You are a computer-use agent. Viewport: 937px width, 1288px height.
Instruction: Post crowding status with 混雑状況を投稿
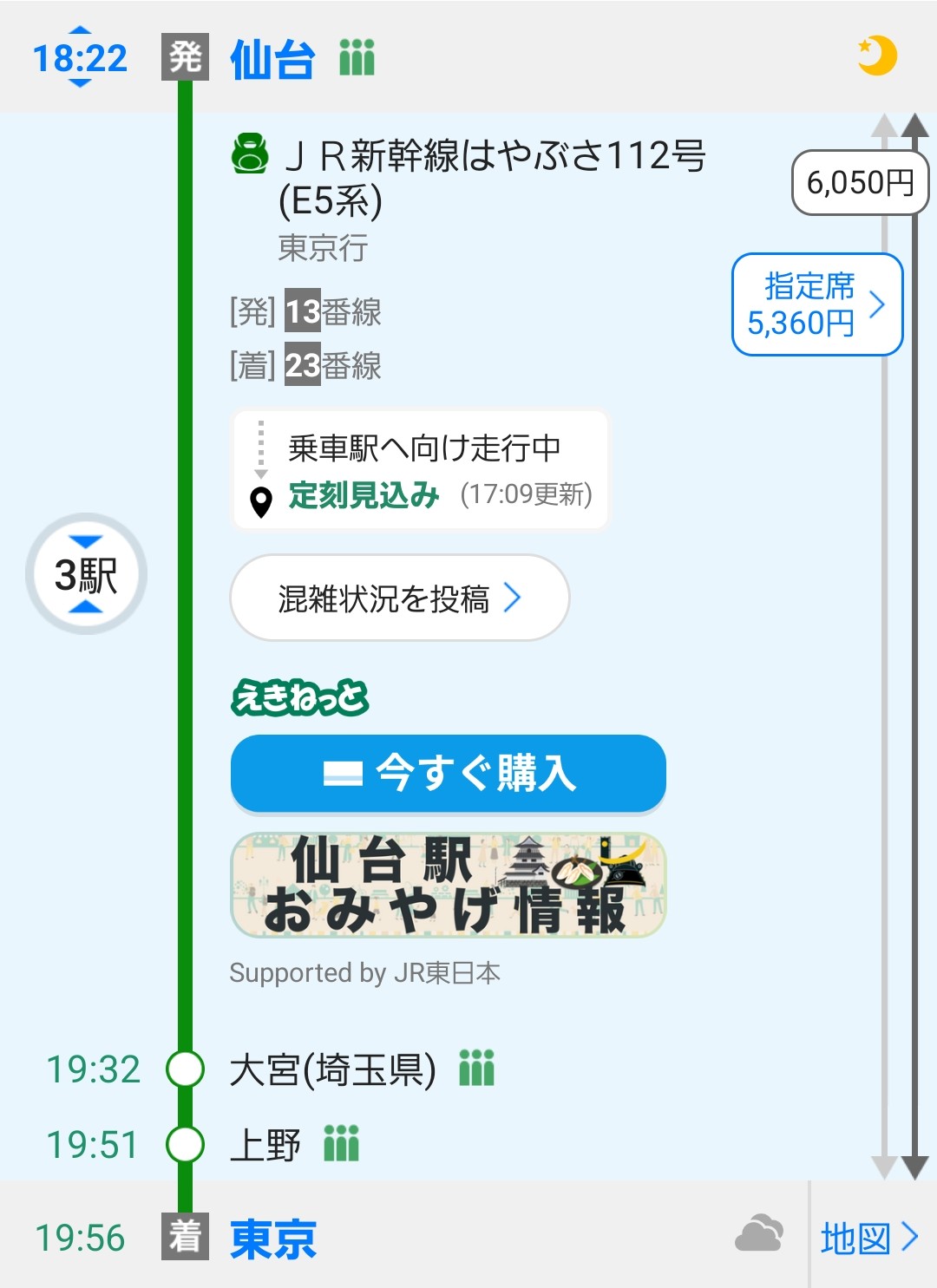pos(399,598)
